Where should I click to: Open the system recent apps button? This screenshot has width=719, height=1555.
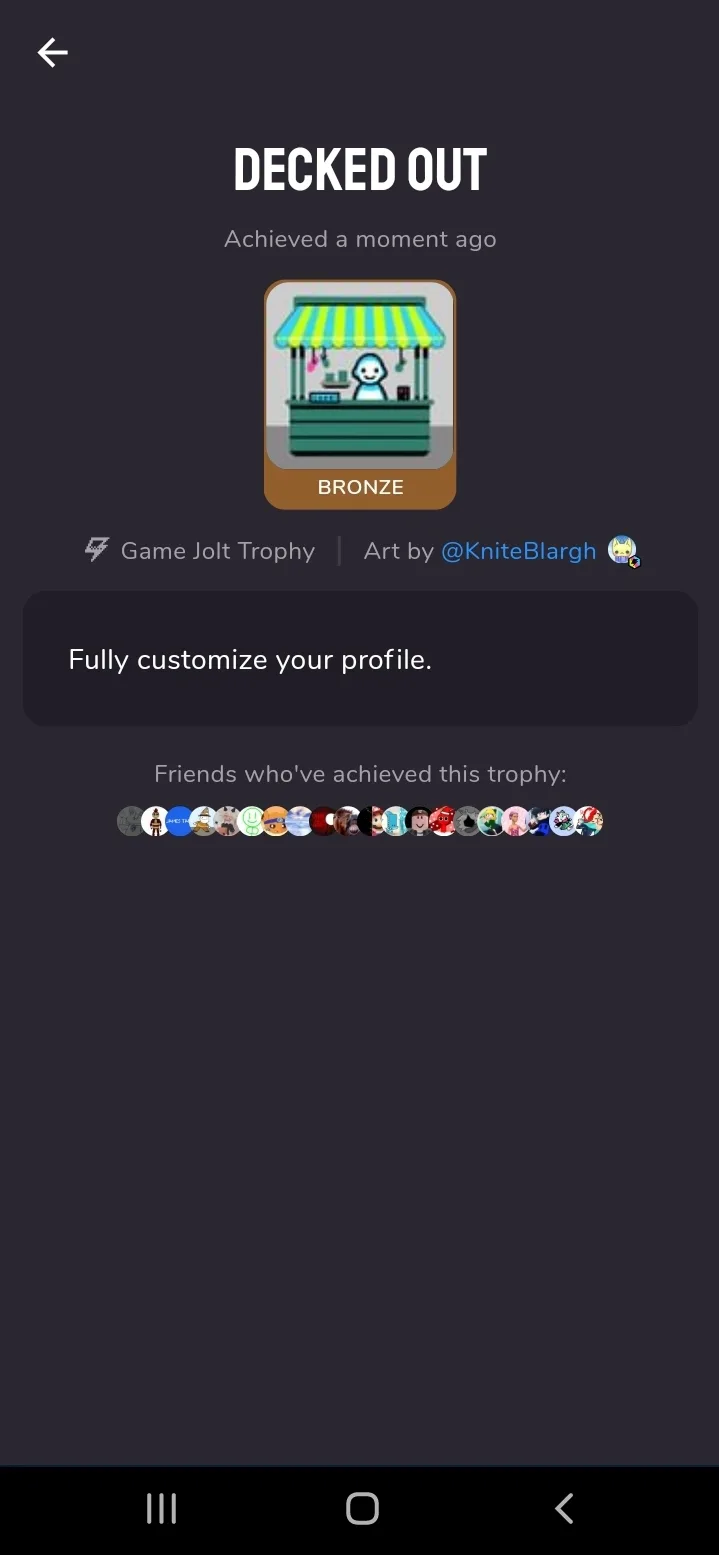click(x=161, y=1508)
